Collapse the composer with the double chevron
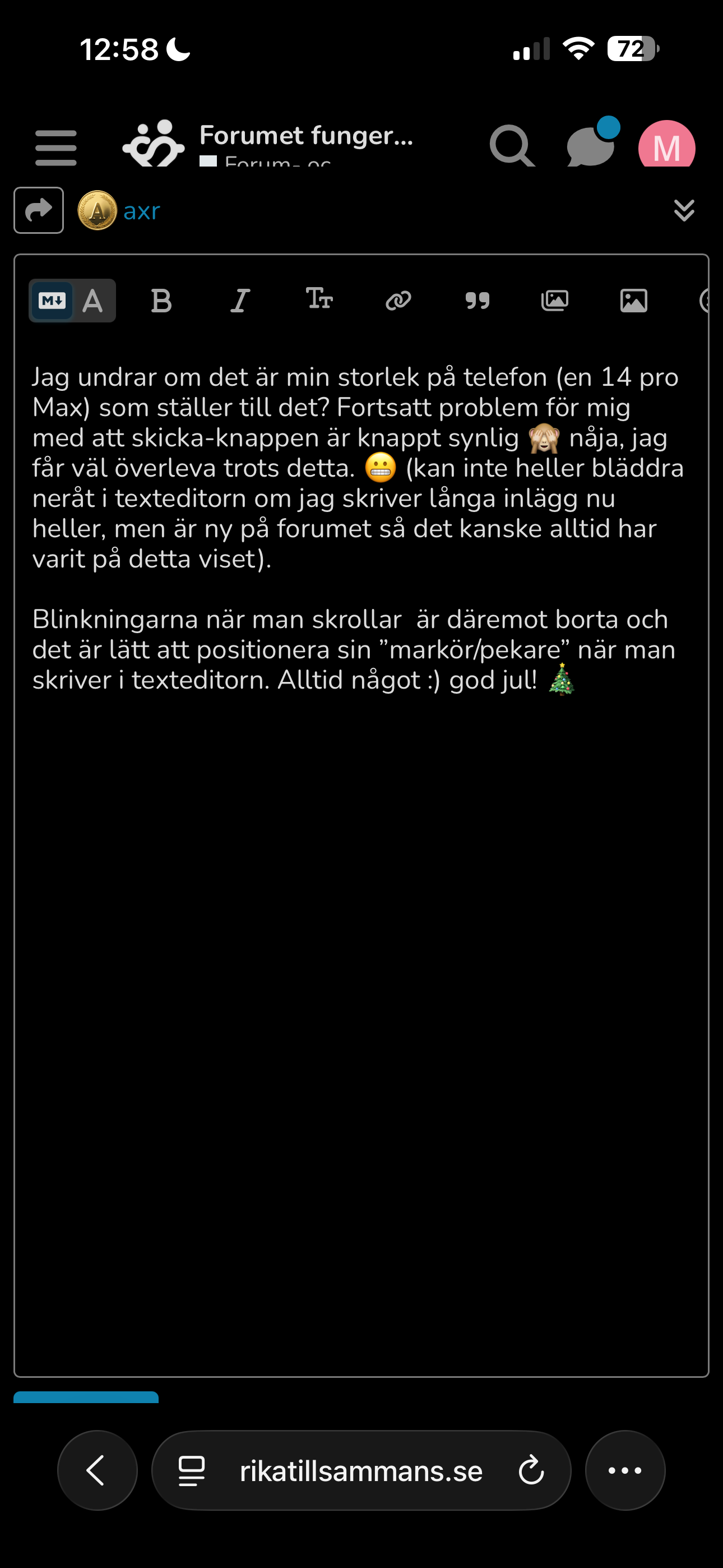Viewport: 723px width, 1568px height. 684,211
